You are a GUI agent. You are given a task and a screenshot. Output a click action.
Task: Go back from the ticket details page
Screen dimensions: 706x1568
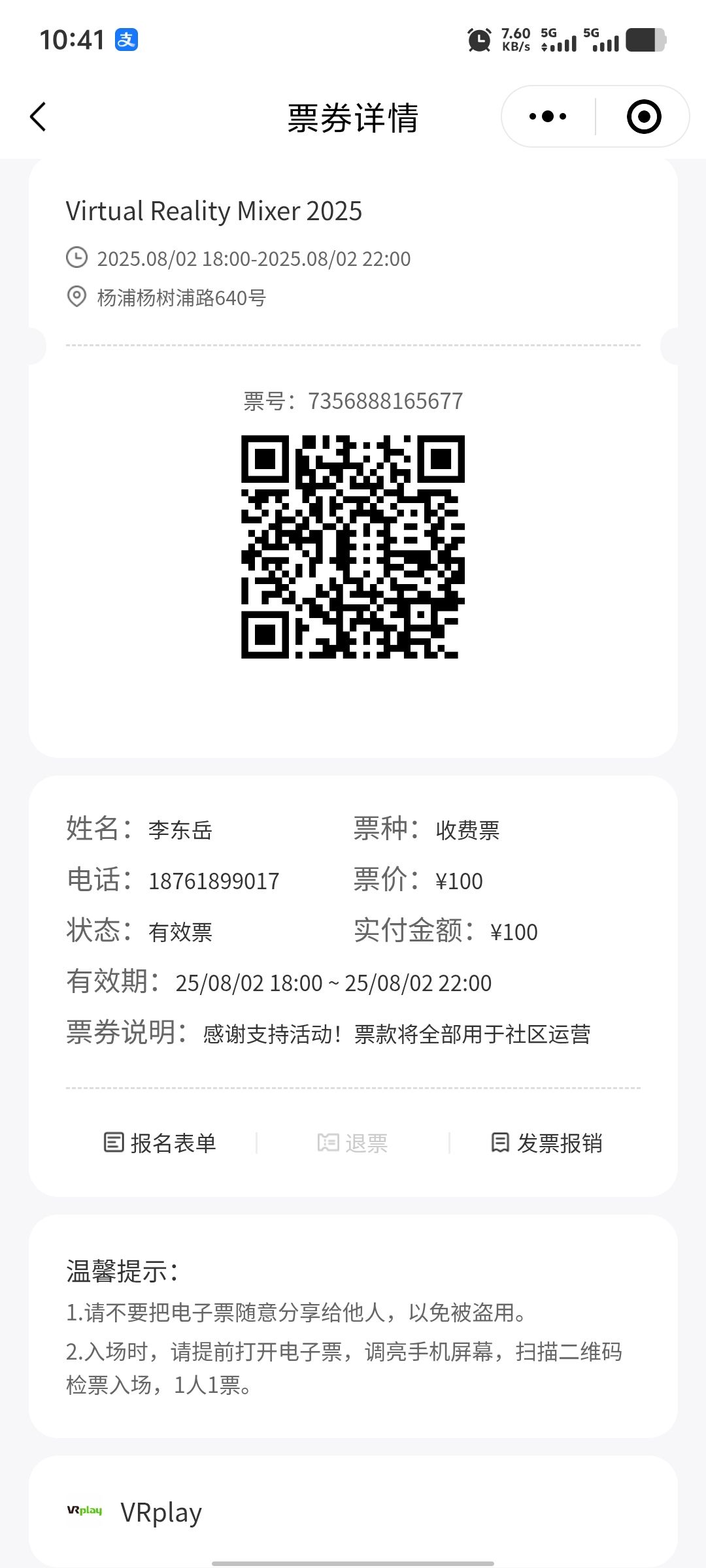point(38,117)
